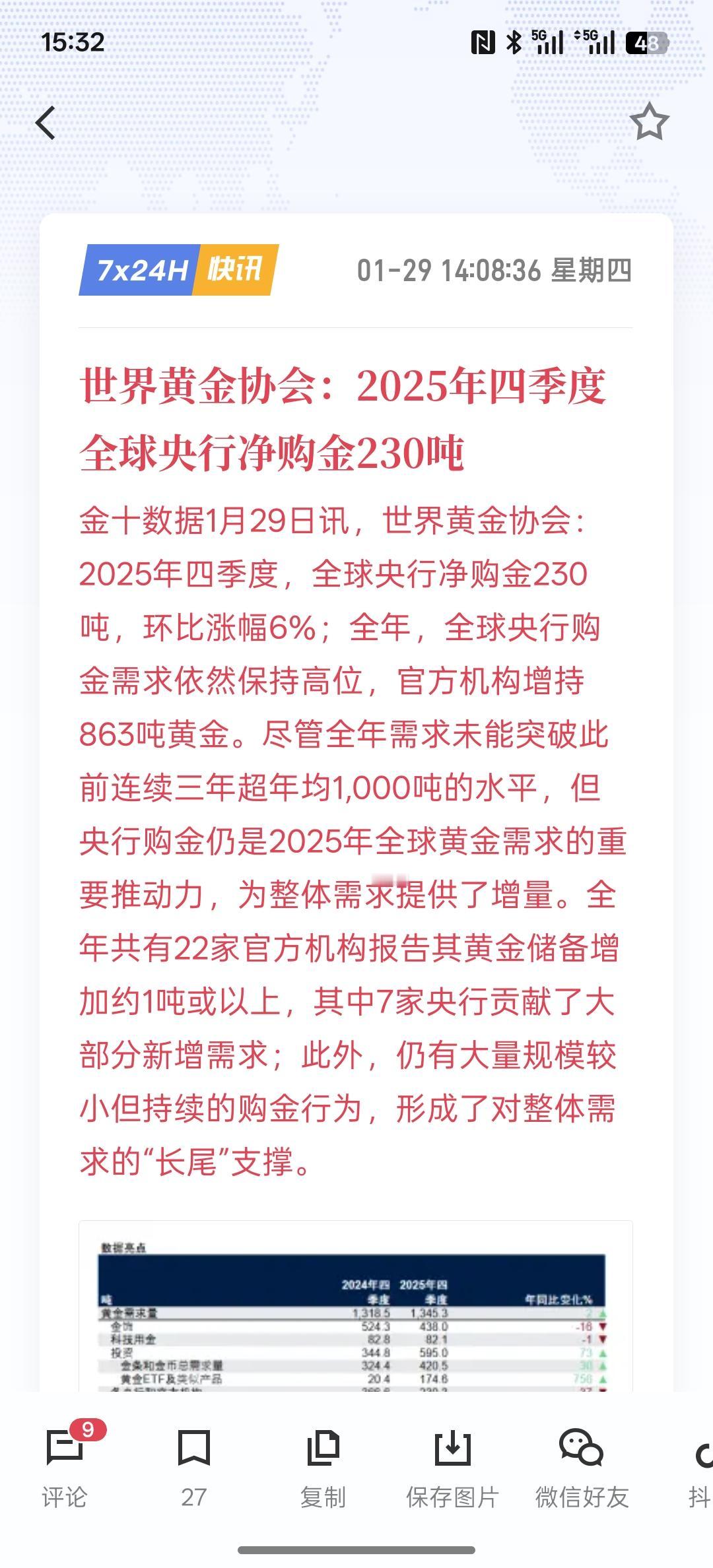This screenshot has height=1568, width=713.
Task: Star this article with the favorite icon
Action: coord(650,123)
